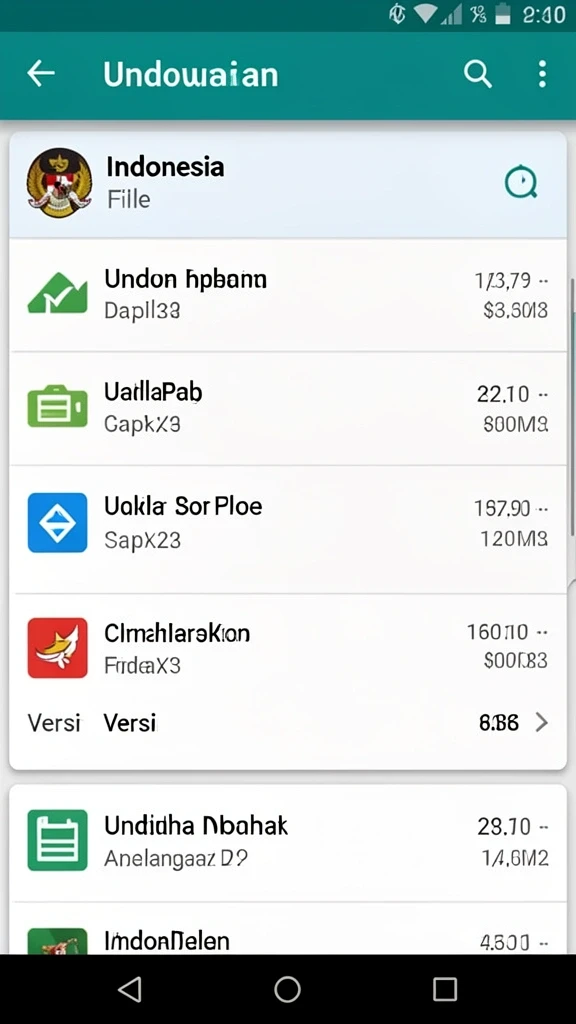Open the IndonDelen row
This screenshot has width=576, height=1024.
pyautogui.click(x=288, y=929)
